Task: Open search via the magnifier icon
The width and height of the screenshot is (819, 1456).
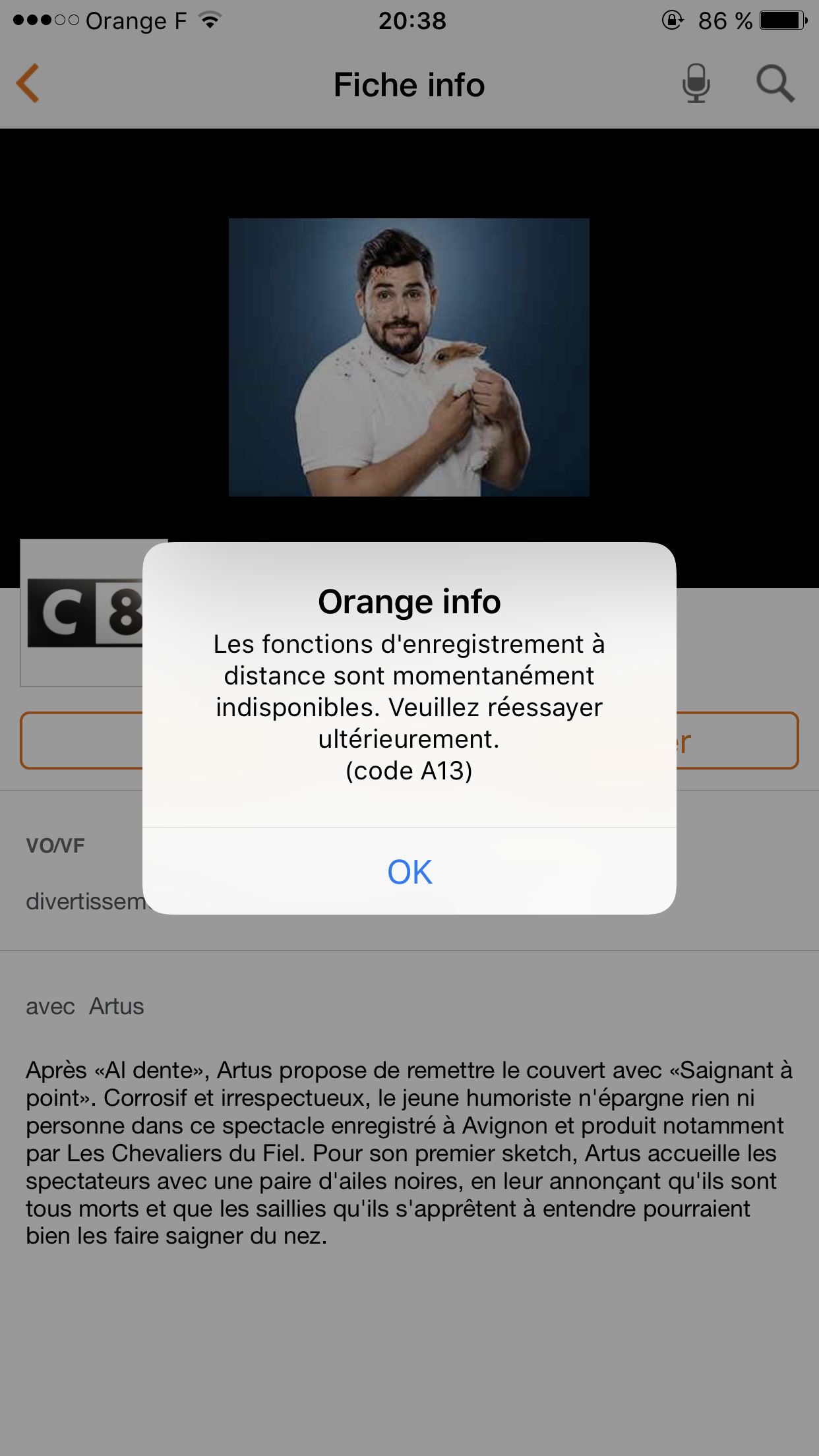Action: click(775, 84)
